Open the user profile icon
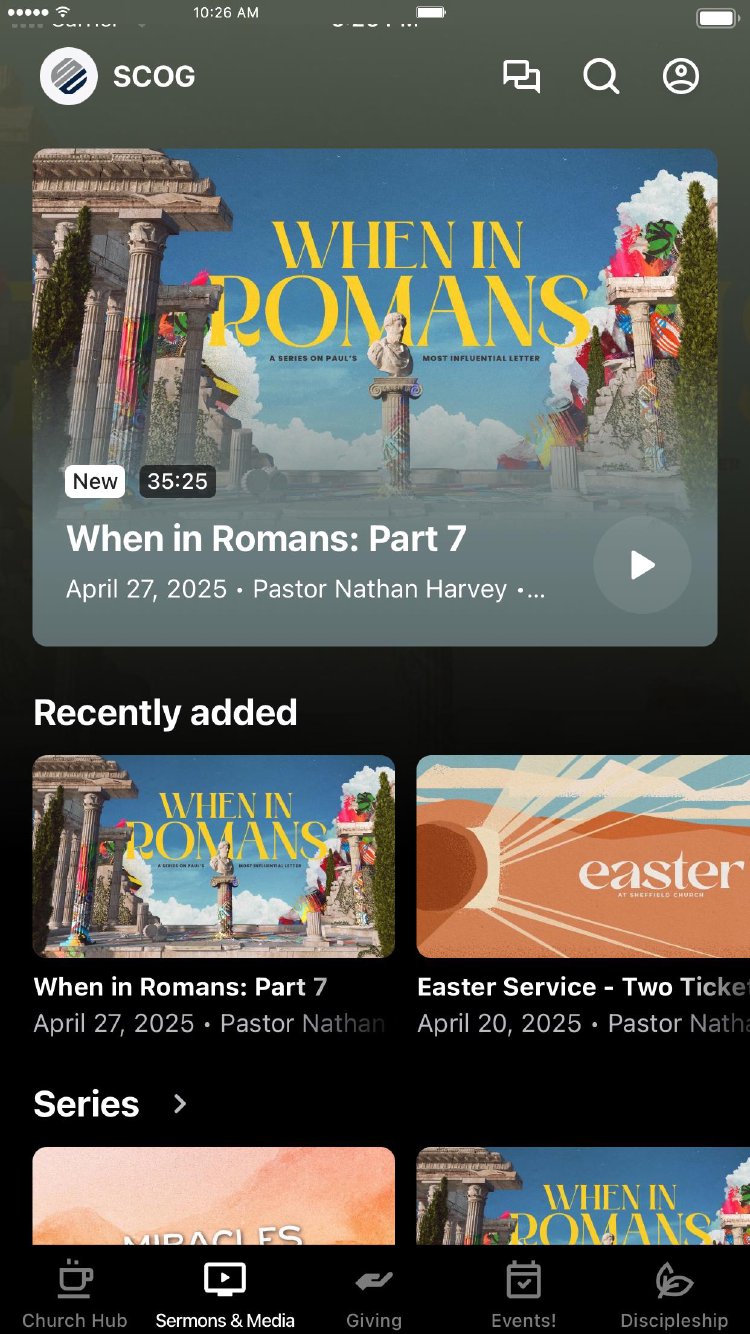Screen dimensions: 750x1334 681,77
